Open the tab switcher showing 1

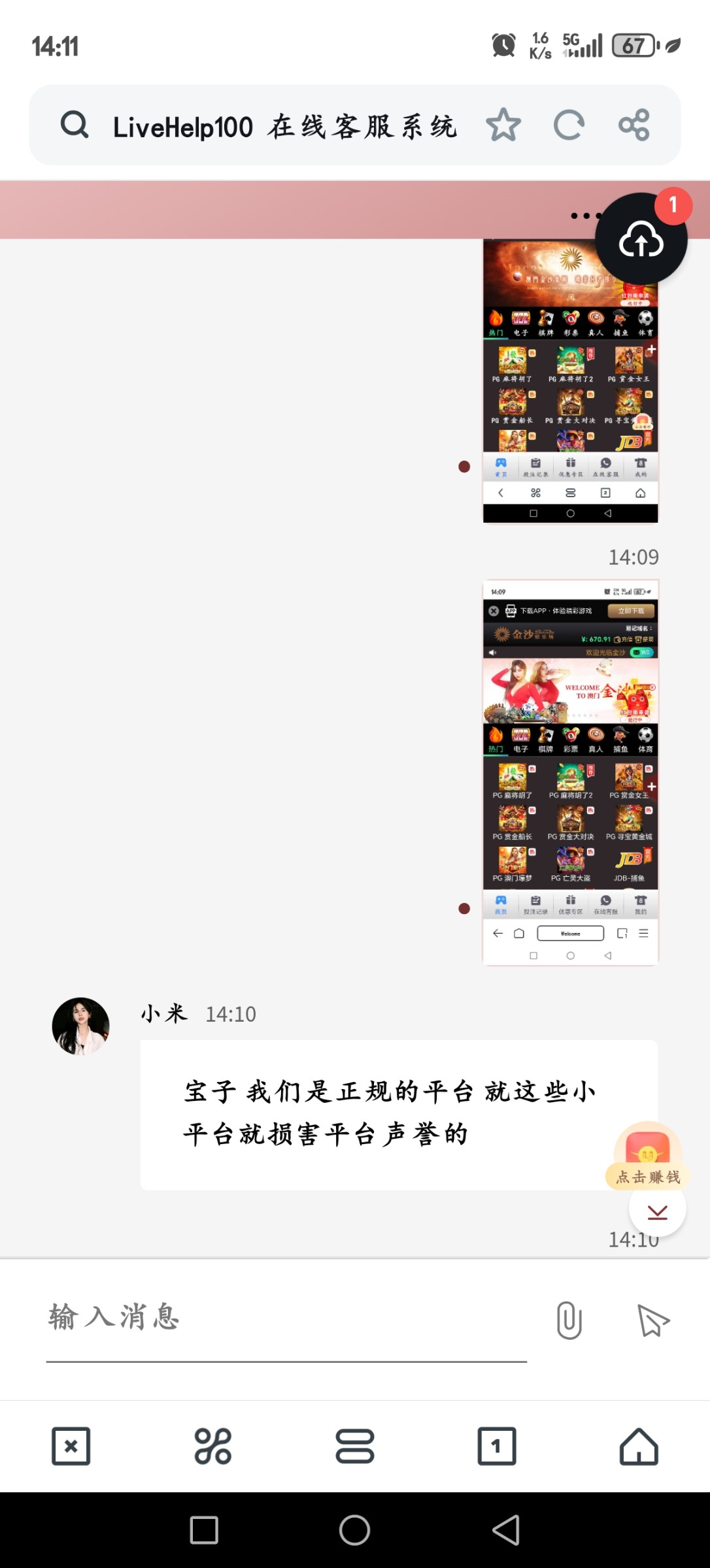497,1446
